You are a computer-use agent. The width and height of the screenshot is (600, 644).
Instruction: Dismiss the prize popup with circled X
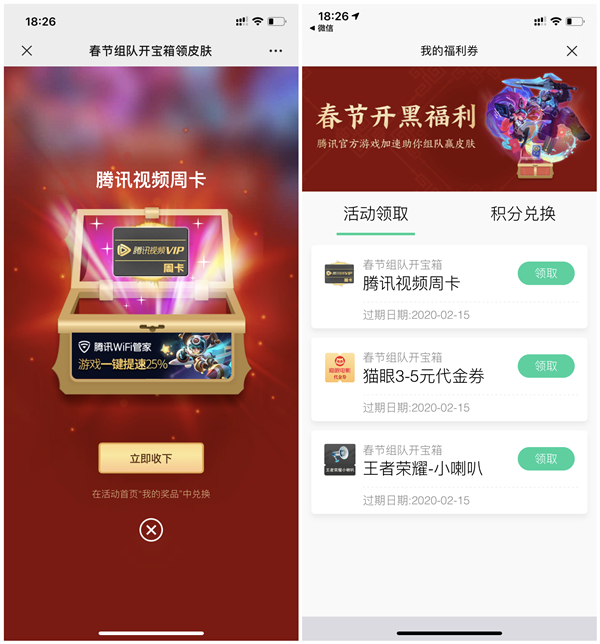point(151,529)
